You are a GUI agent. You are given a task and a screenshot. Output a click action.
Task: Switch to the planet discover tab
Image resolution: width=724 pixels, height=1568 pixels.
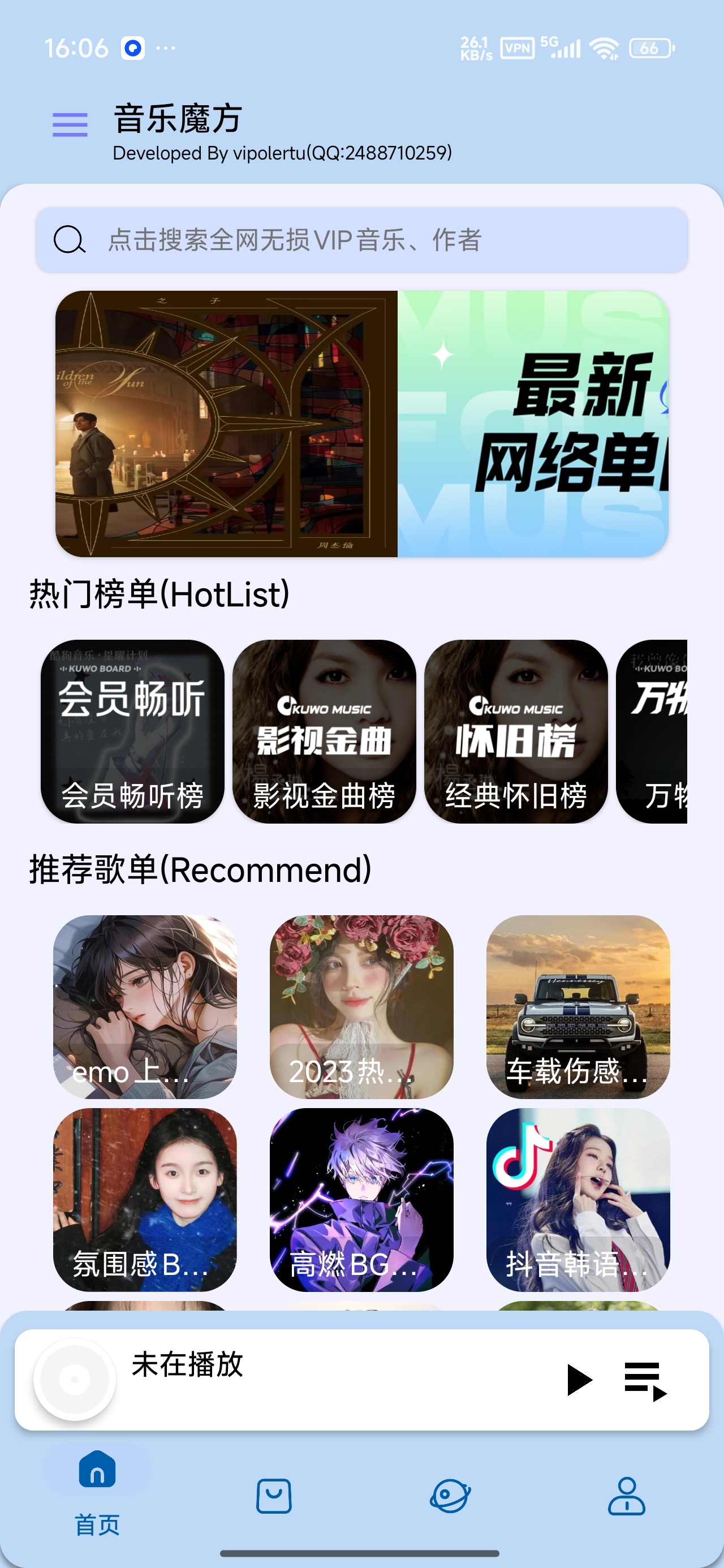[451, 1496]
